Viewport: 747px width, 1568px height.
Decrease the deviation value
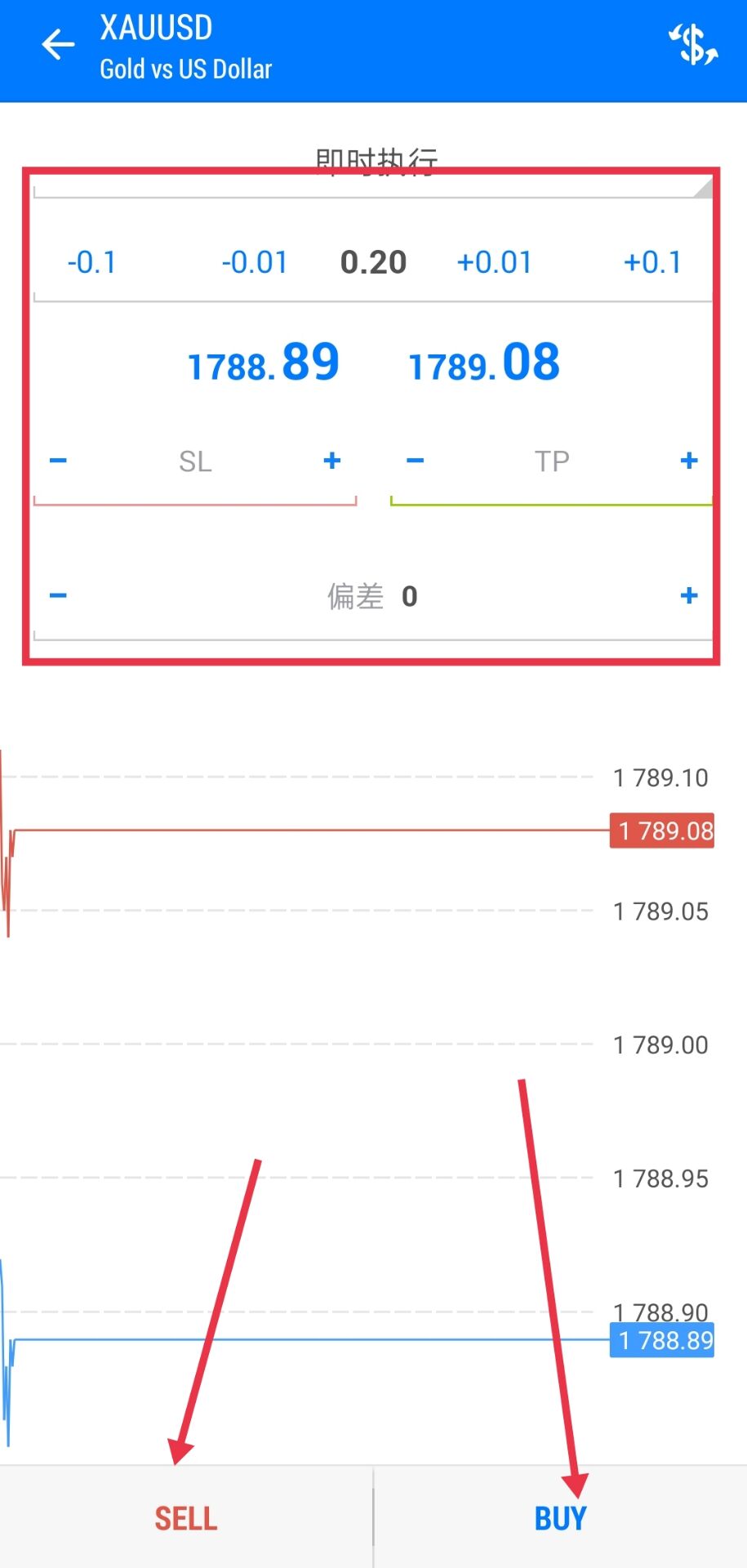[x=58, y=595]
